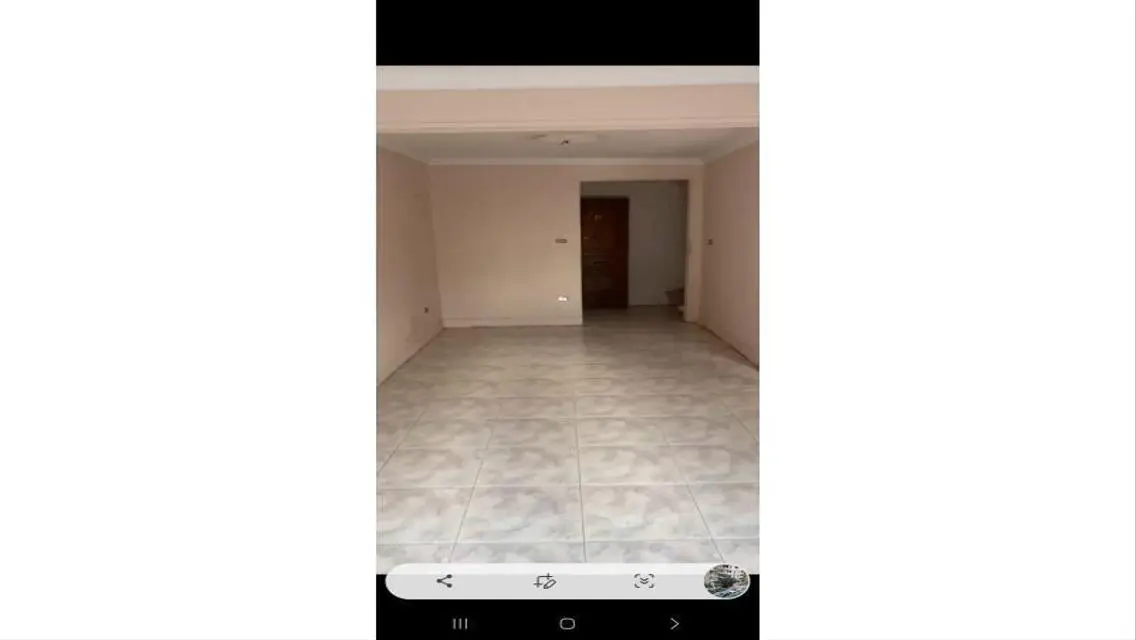Open the crop and edit tool

(x=545, y=581)
